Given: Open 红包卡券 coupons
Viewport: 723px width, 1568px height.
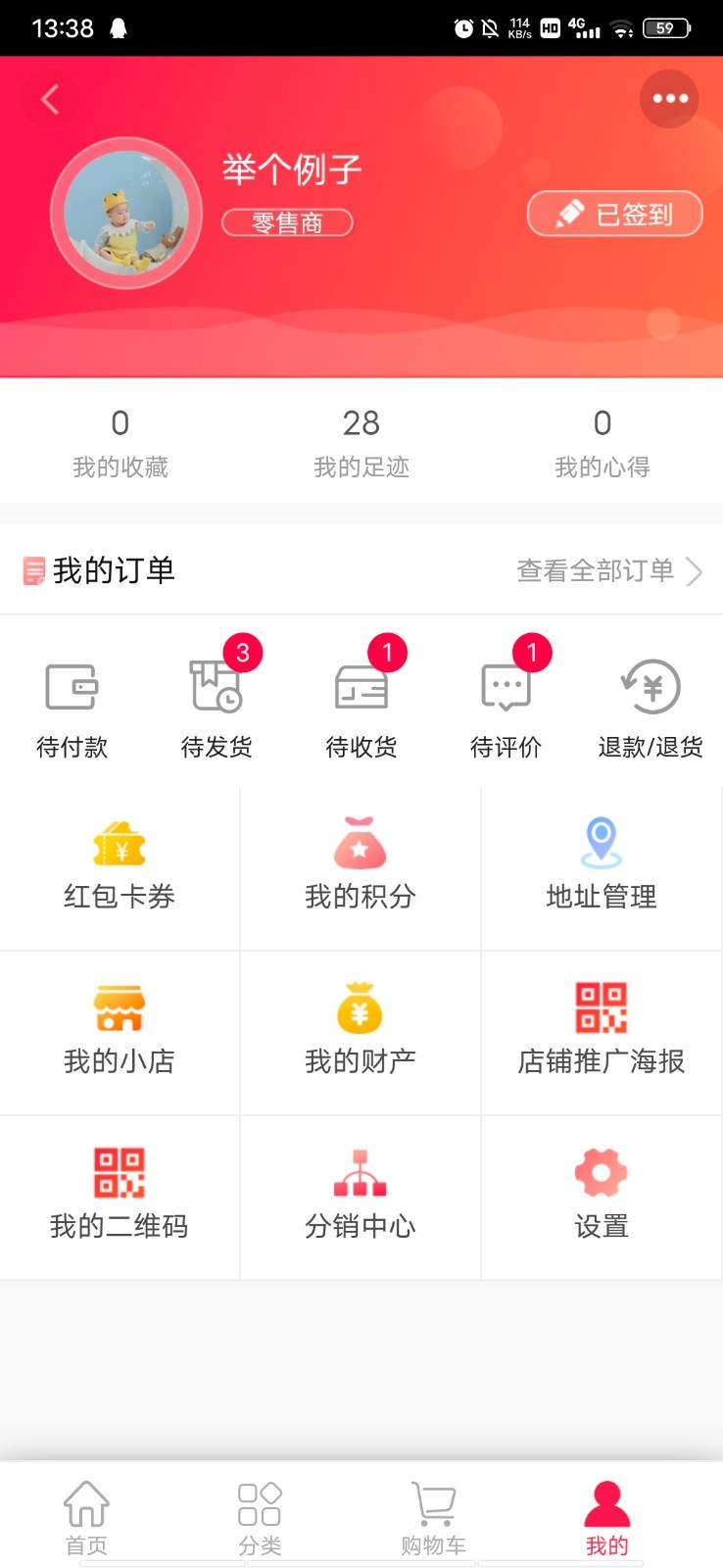Looking at the screenshot, I should (120, 867).
